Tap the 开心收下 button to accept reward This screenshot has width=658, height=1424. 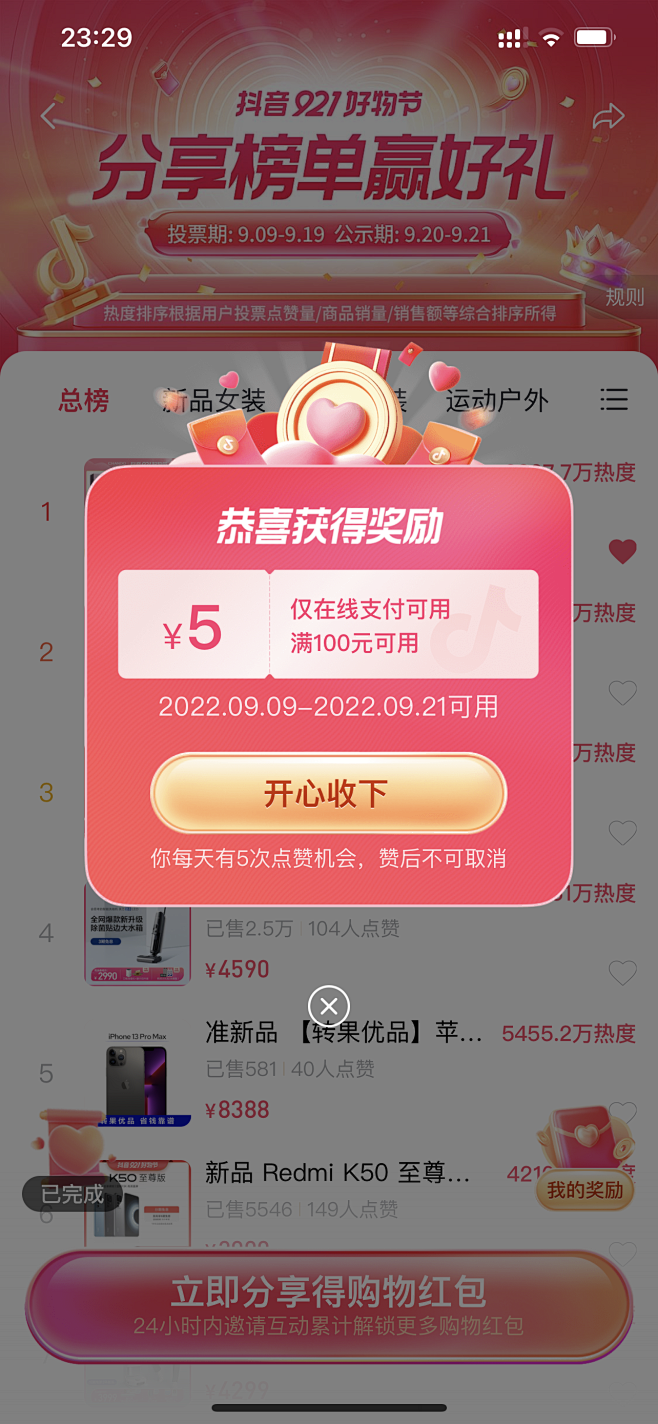tap(328, 793)
